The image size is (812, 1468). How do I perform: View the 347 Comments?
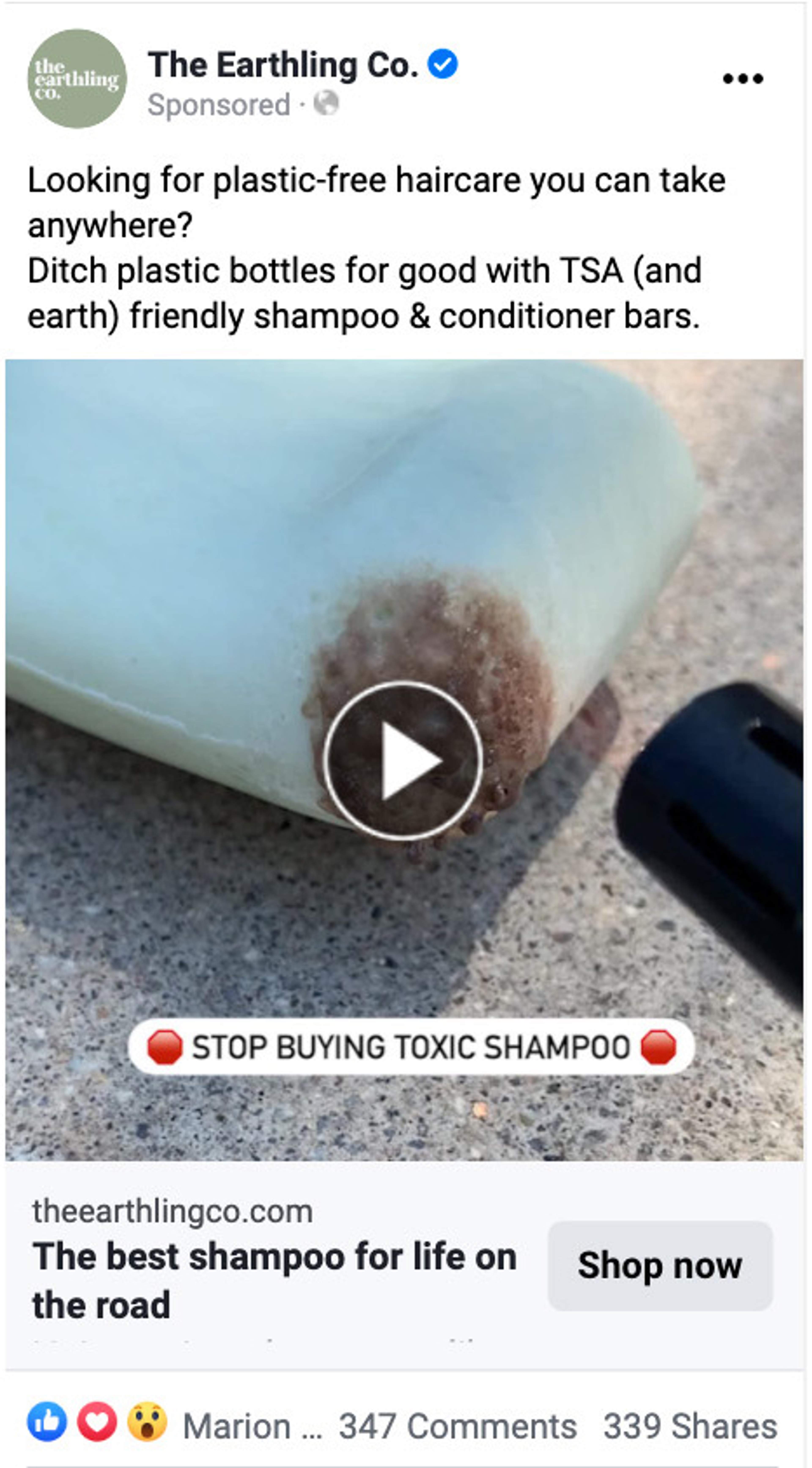458,1426
